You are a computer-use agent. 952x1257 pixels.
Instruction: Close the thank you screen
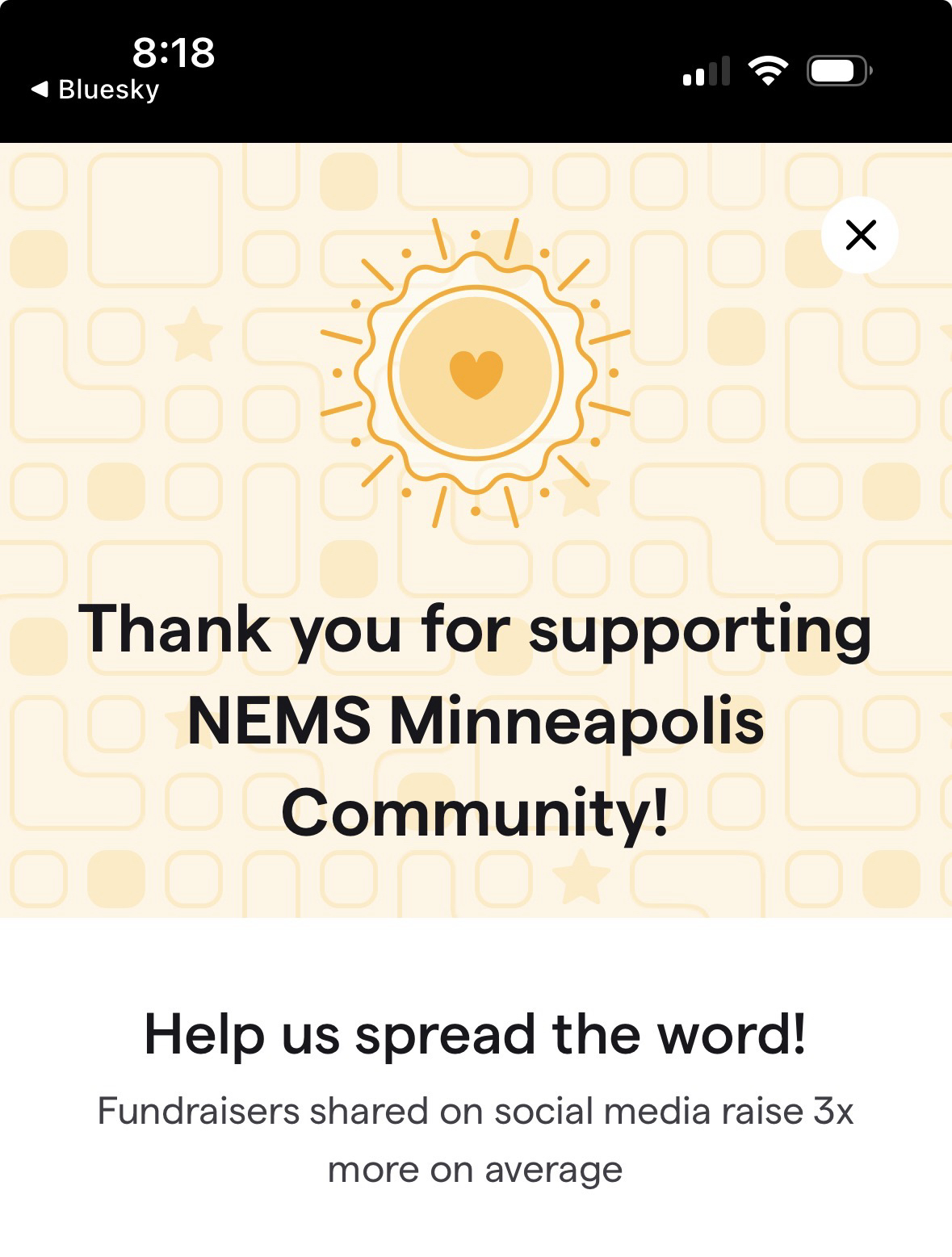pyautogui.click(x=860, y=235)
